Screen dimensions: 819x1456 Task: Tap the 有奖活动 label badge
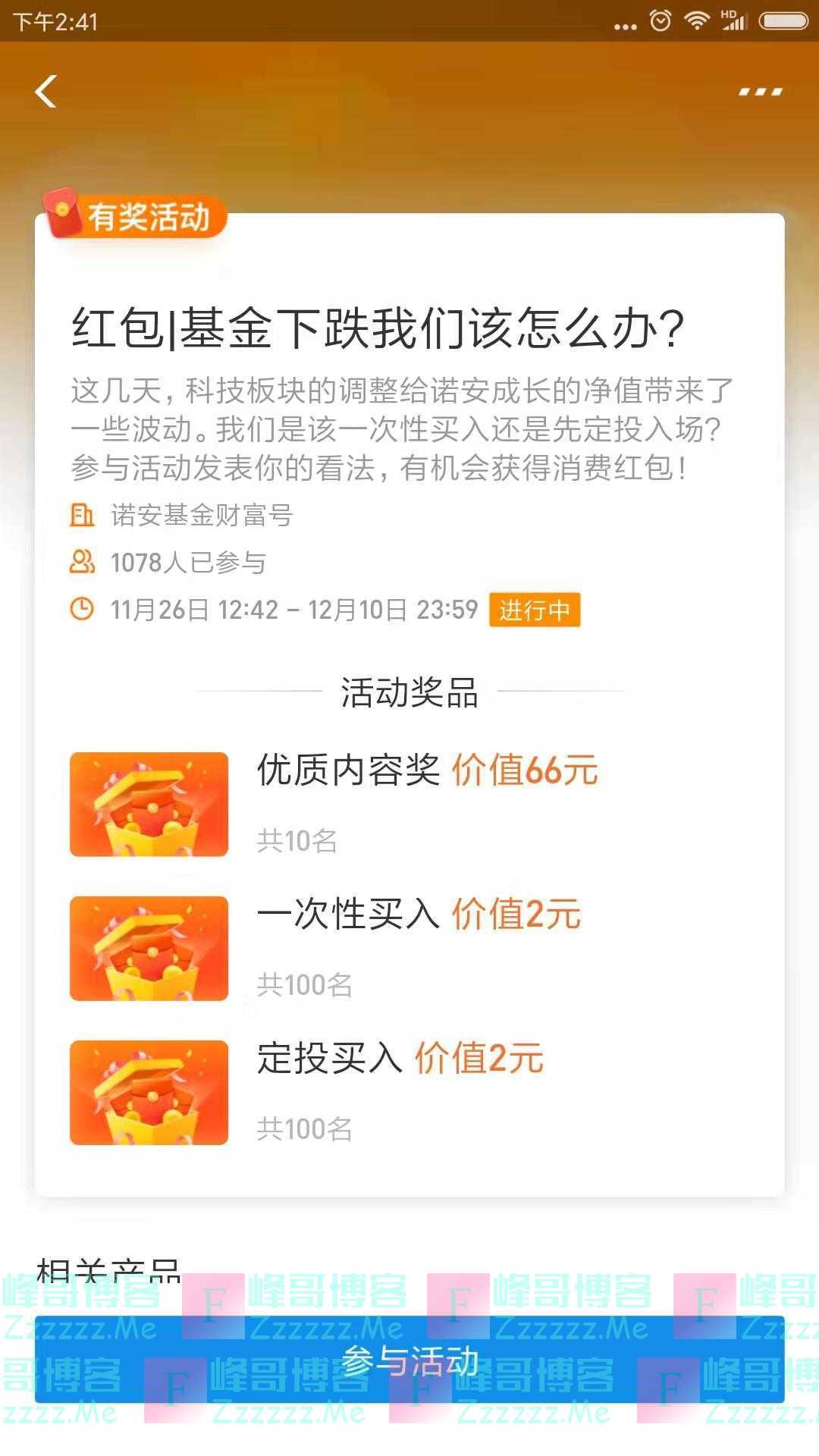(x=152, y=215)
